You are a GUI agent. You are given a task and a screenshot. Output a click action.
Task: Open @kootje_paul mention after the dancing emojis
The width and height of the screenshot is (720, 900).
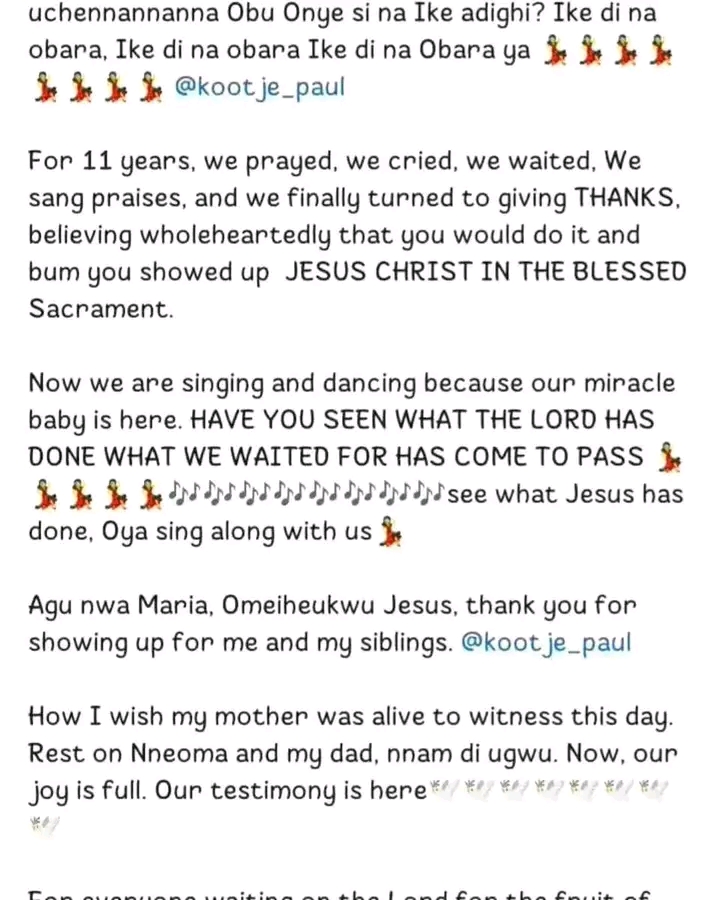(259, 87)
